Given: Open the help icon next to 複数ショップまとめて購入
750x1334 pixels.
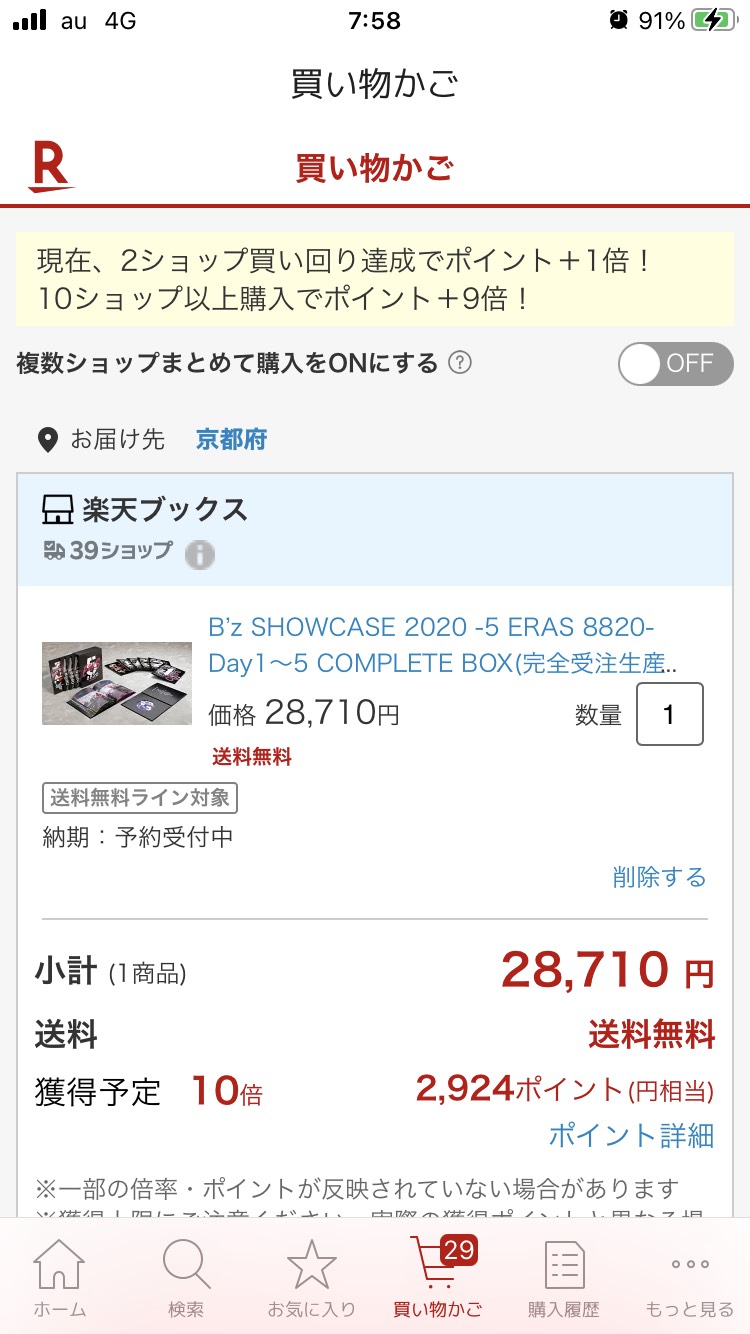Looking at the screenshot, I should click(x=459, y=363).
